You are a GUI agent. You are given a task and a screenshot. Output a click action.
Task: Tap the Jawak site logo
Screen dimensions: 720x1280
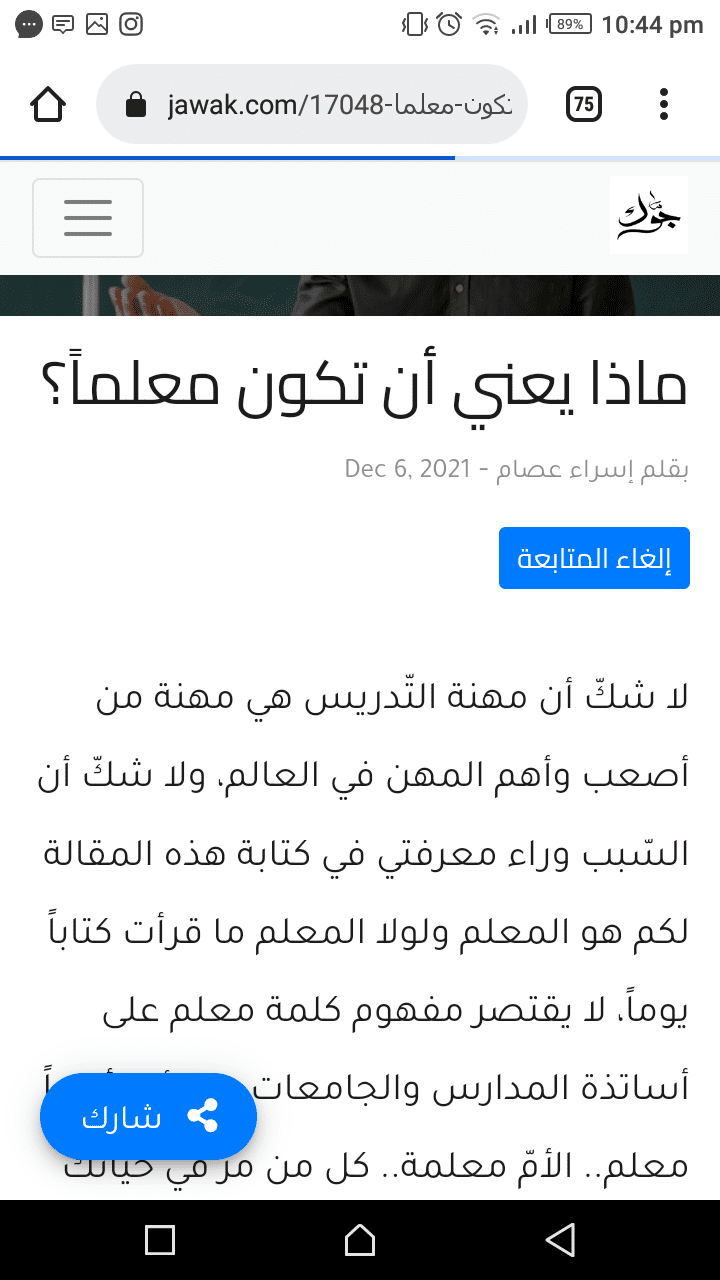[648, 215]
